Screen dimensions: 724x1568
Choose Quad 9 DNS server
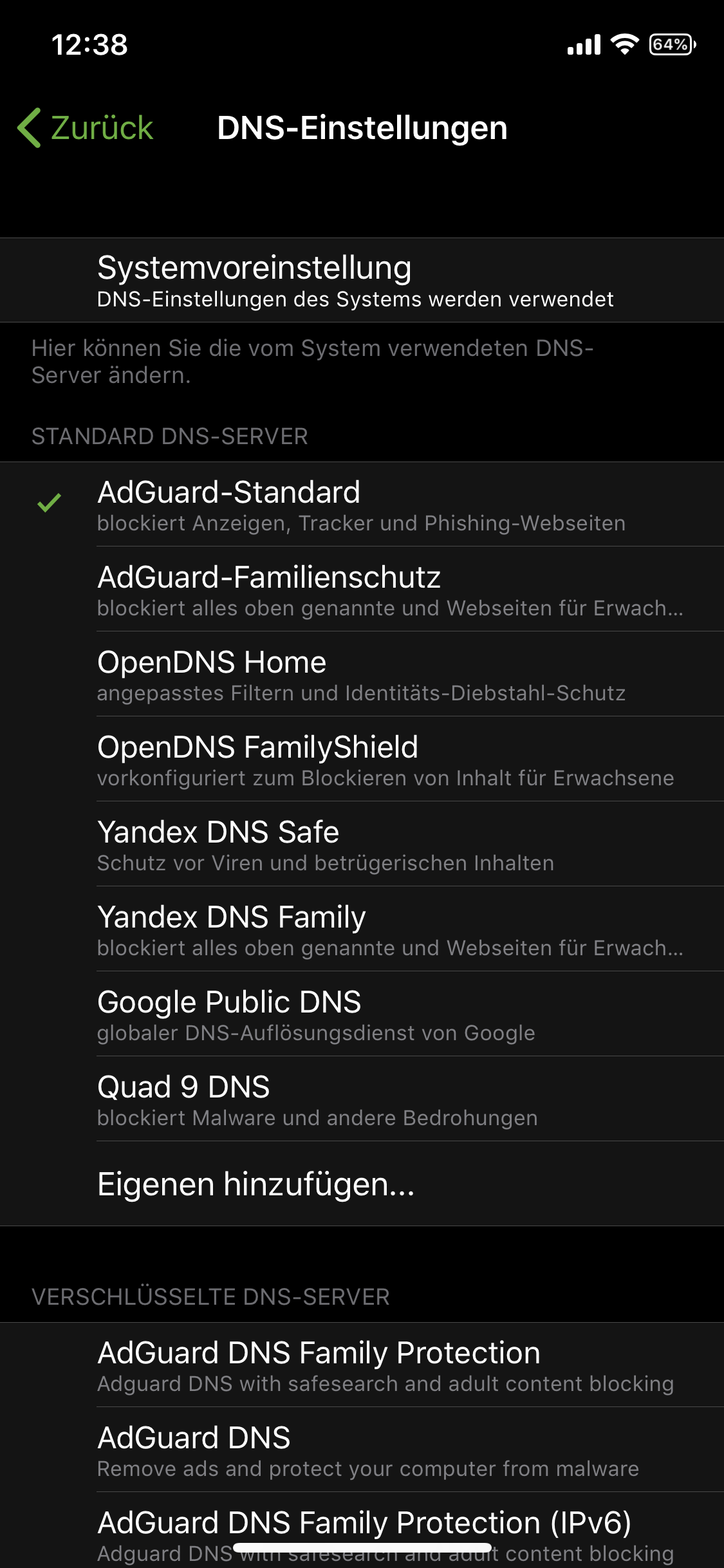coord(360,1099)
